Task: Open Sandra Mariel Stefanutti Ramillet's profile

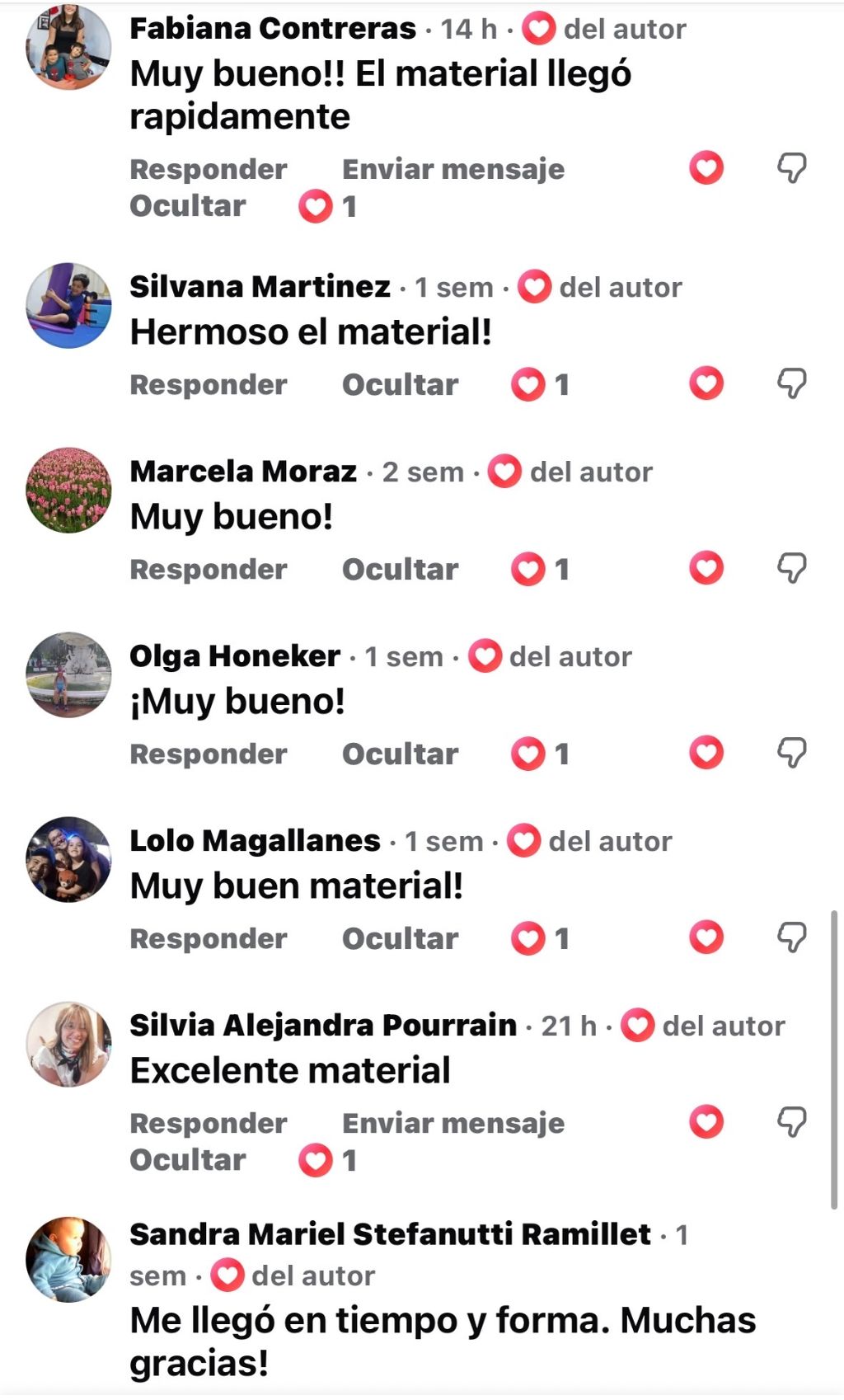Action: click(x=390, y=1234)
